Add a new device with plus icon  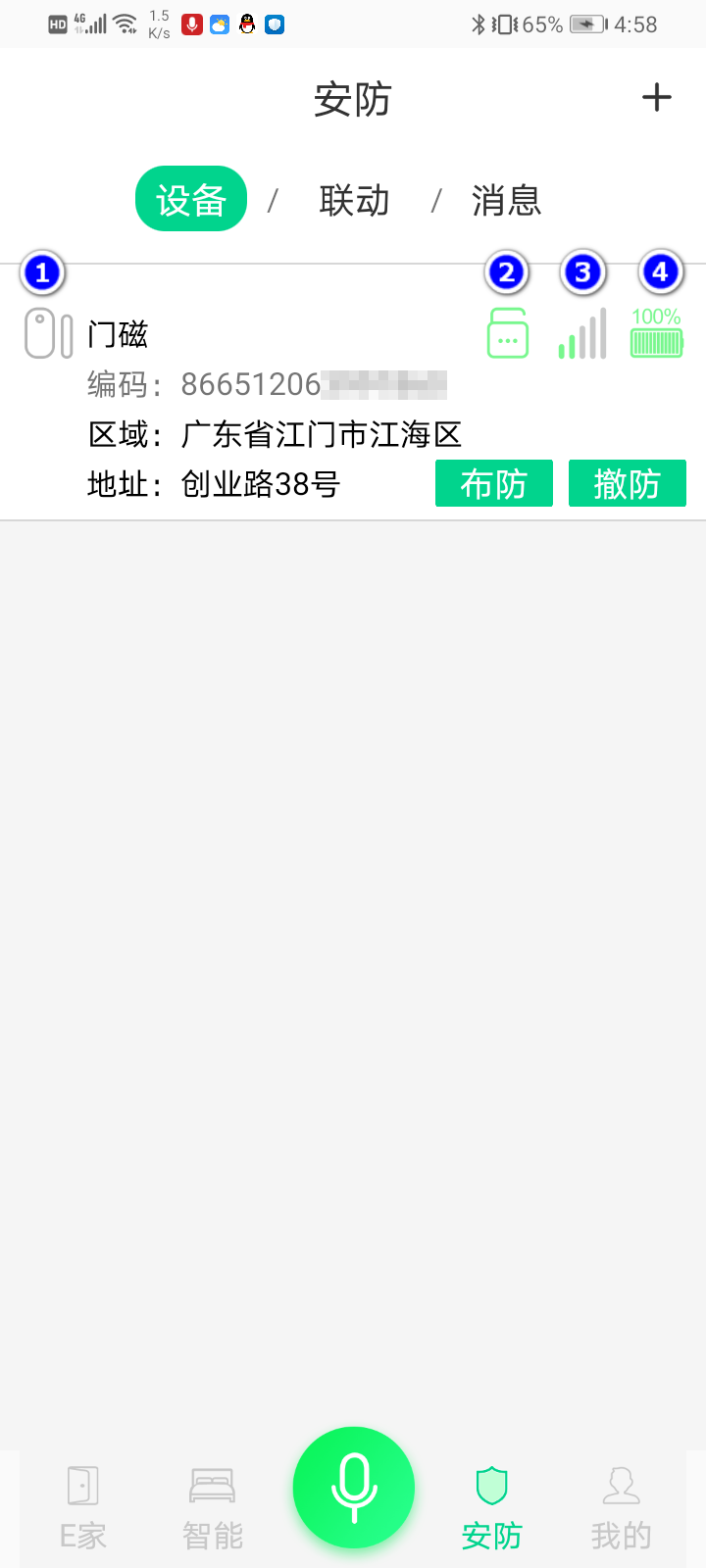click(656, 97)
